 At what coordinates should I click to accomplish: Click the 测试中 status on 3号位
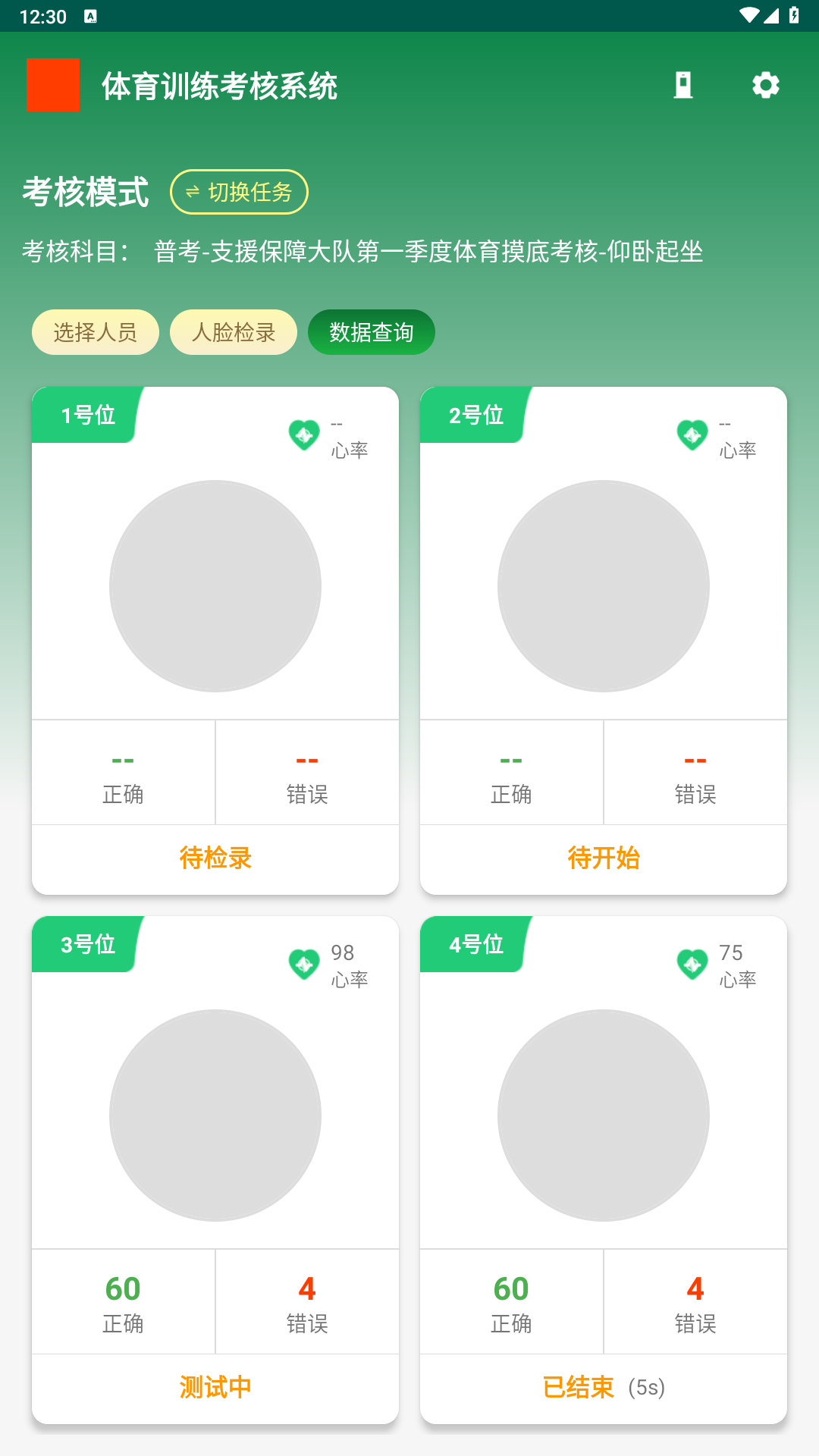215,1387
